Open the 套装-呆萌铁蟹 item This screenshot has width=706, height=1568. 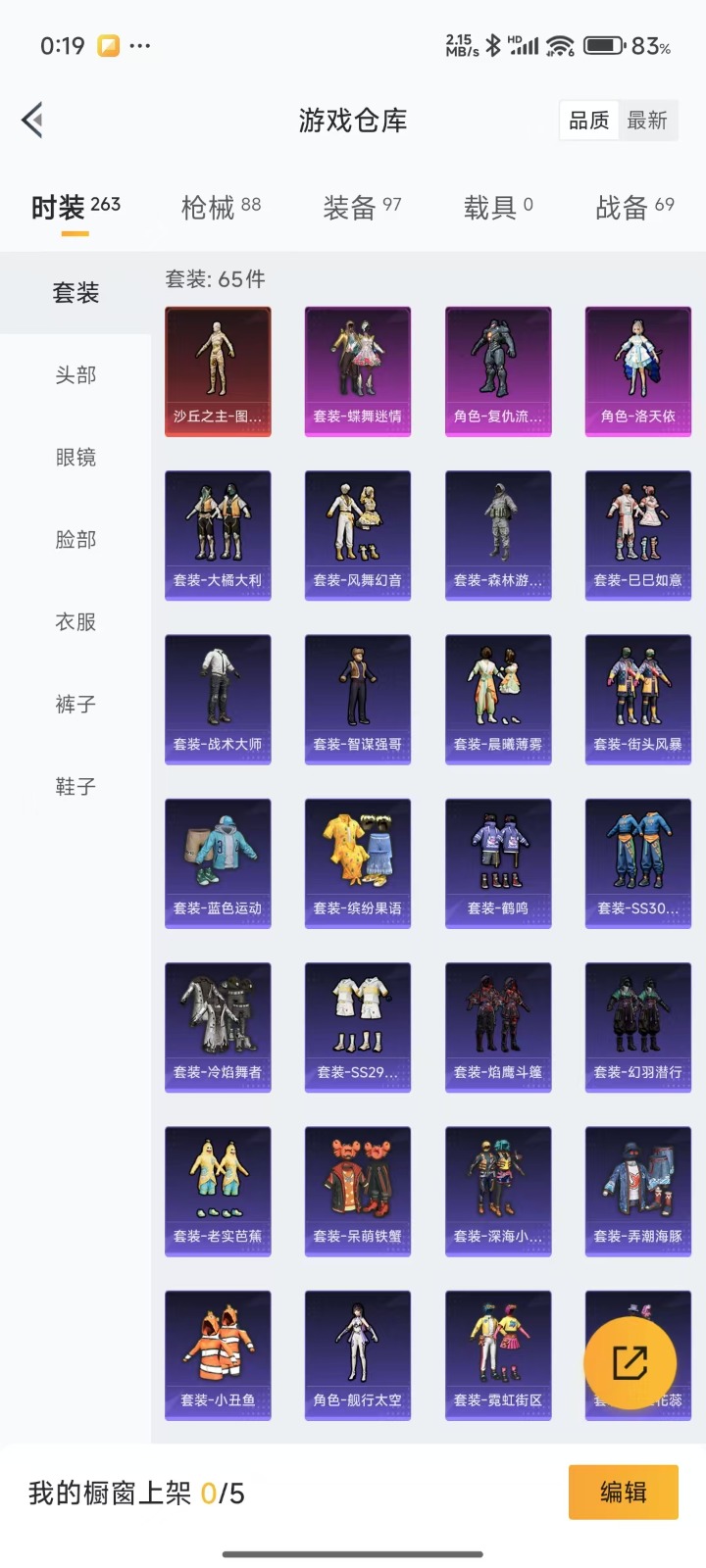(x=357, y=1192)
